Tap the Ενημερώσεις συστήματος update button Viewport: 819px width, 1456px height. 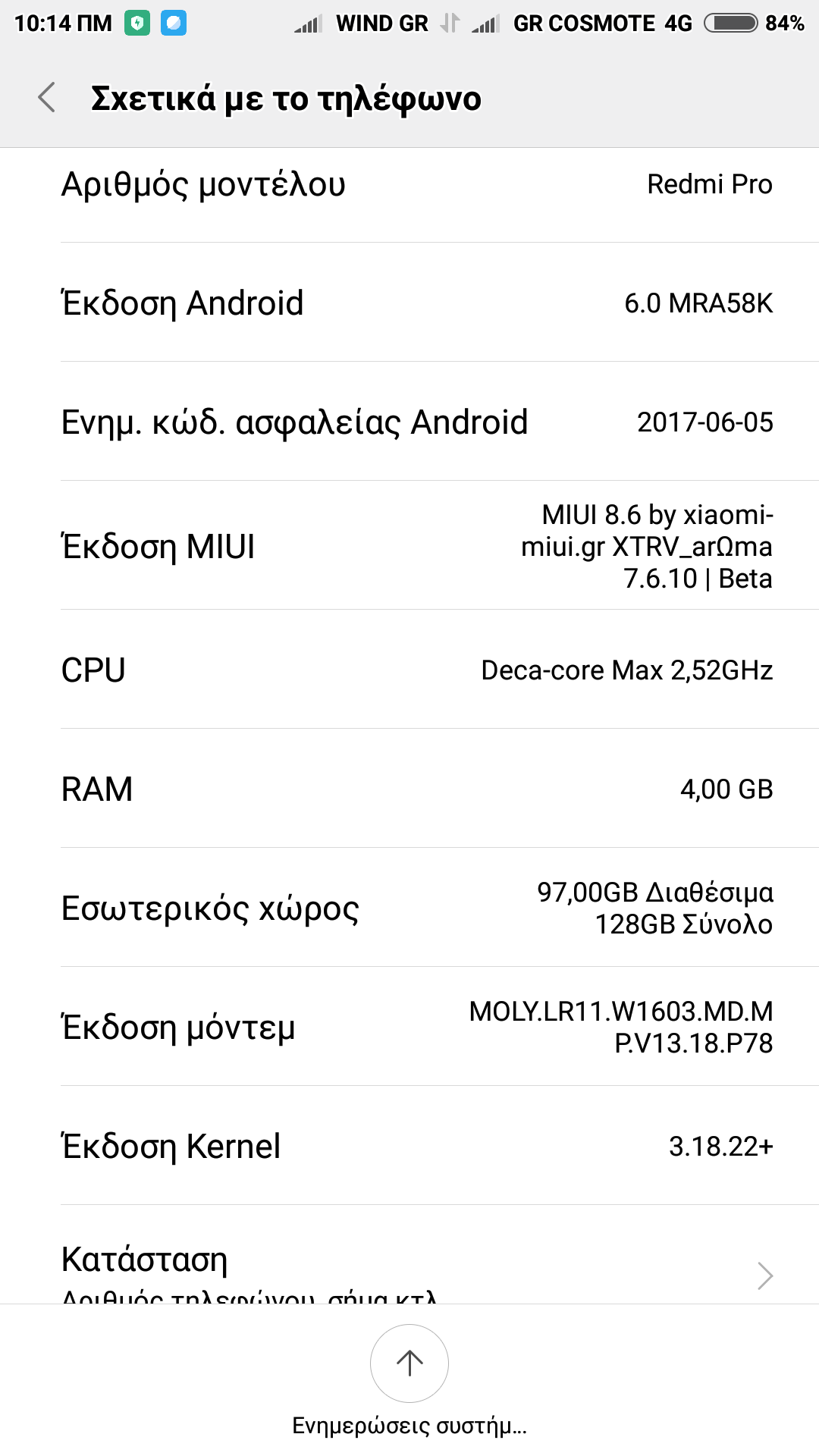pyautogui.click(x=409, y=1363)
